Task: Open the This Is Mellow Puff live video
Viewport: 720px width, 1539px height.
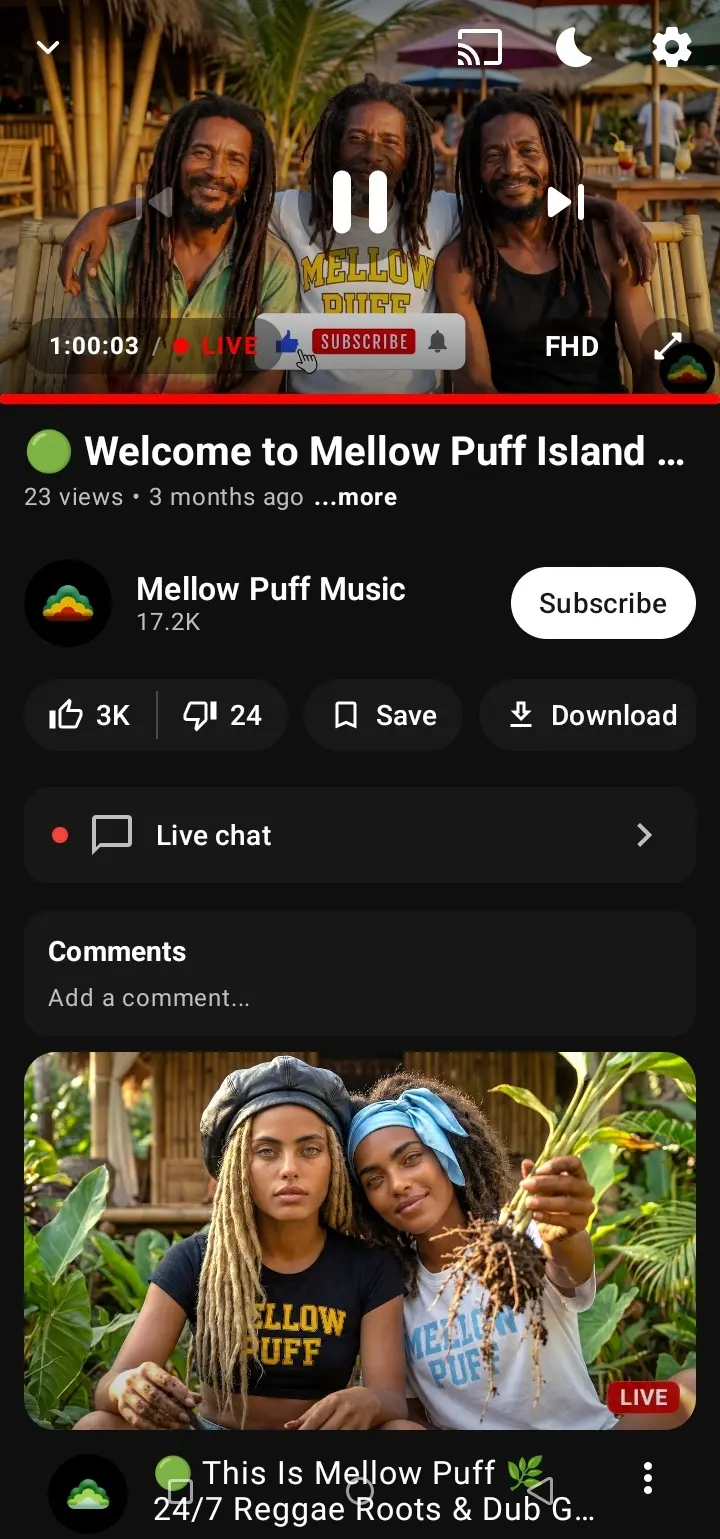Action: (360, 1241)
